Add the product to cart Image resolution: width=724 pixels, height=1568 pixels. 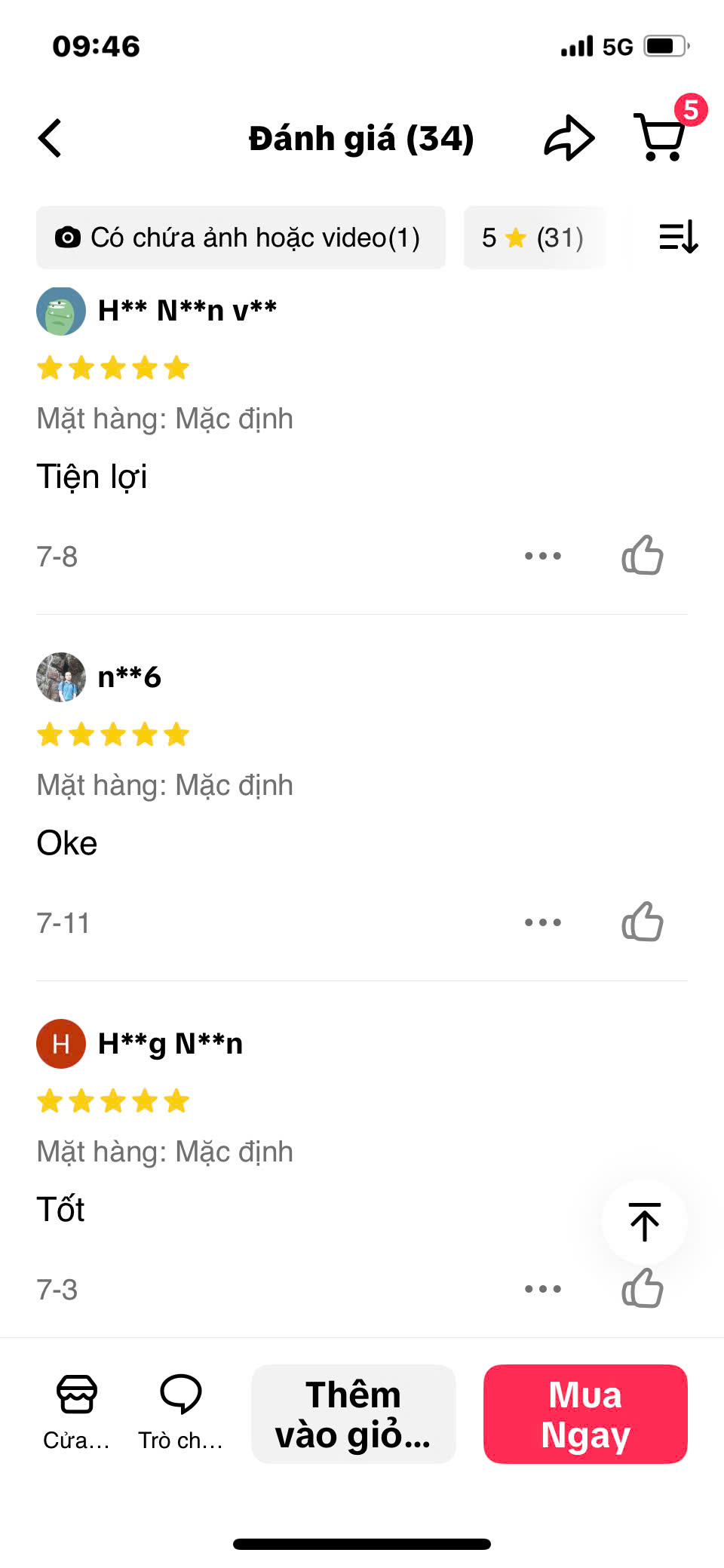(x=353, y=1414)
